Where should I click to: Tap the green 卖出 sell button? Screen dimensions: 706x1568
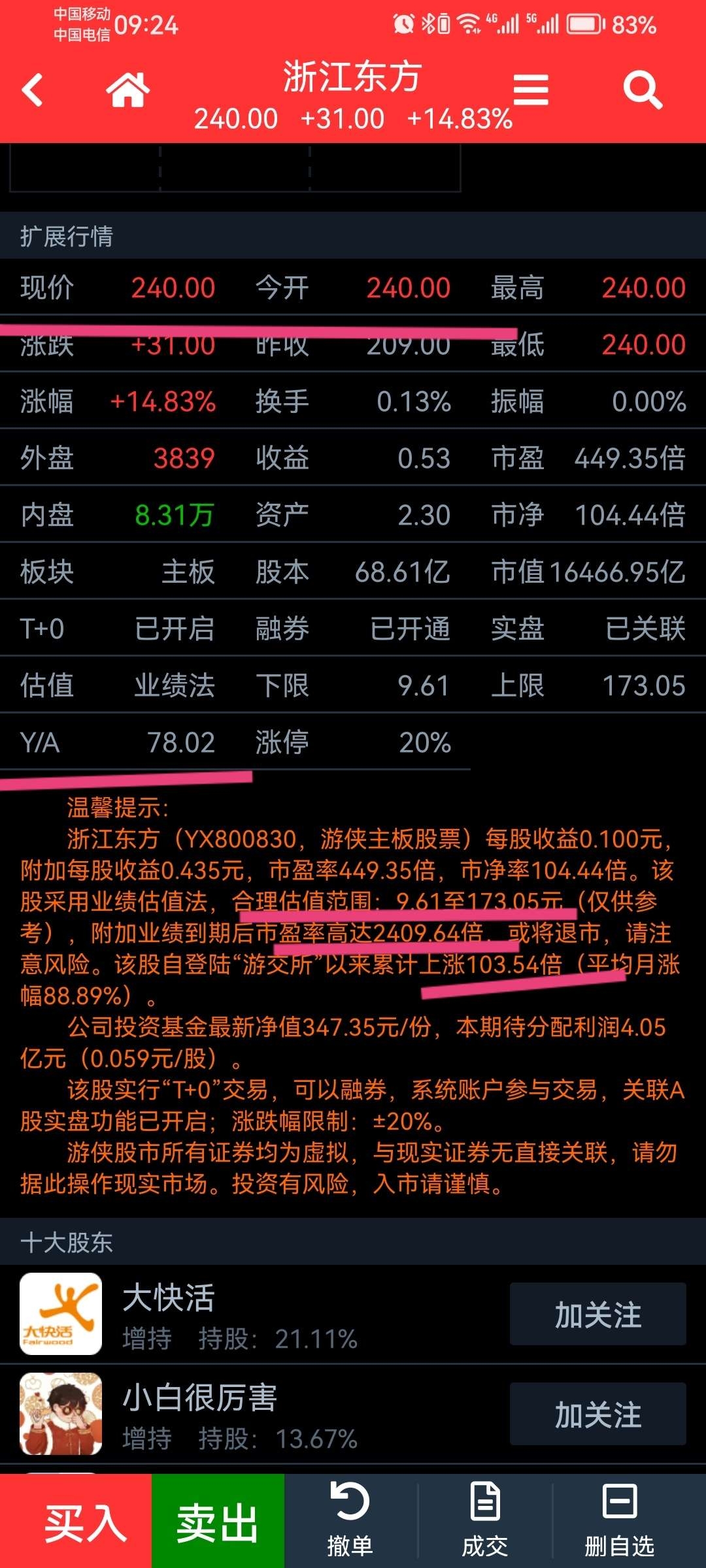coord(218,1521)
